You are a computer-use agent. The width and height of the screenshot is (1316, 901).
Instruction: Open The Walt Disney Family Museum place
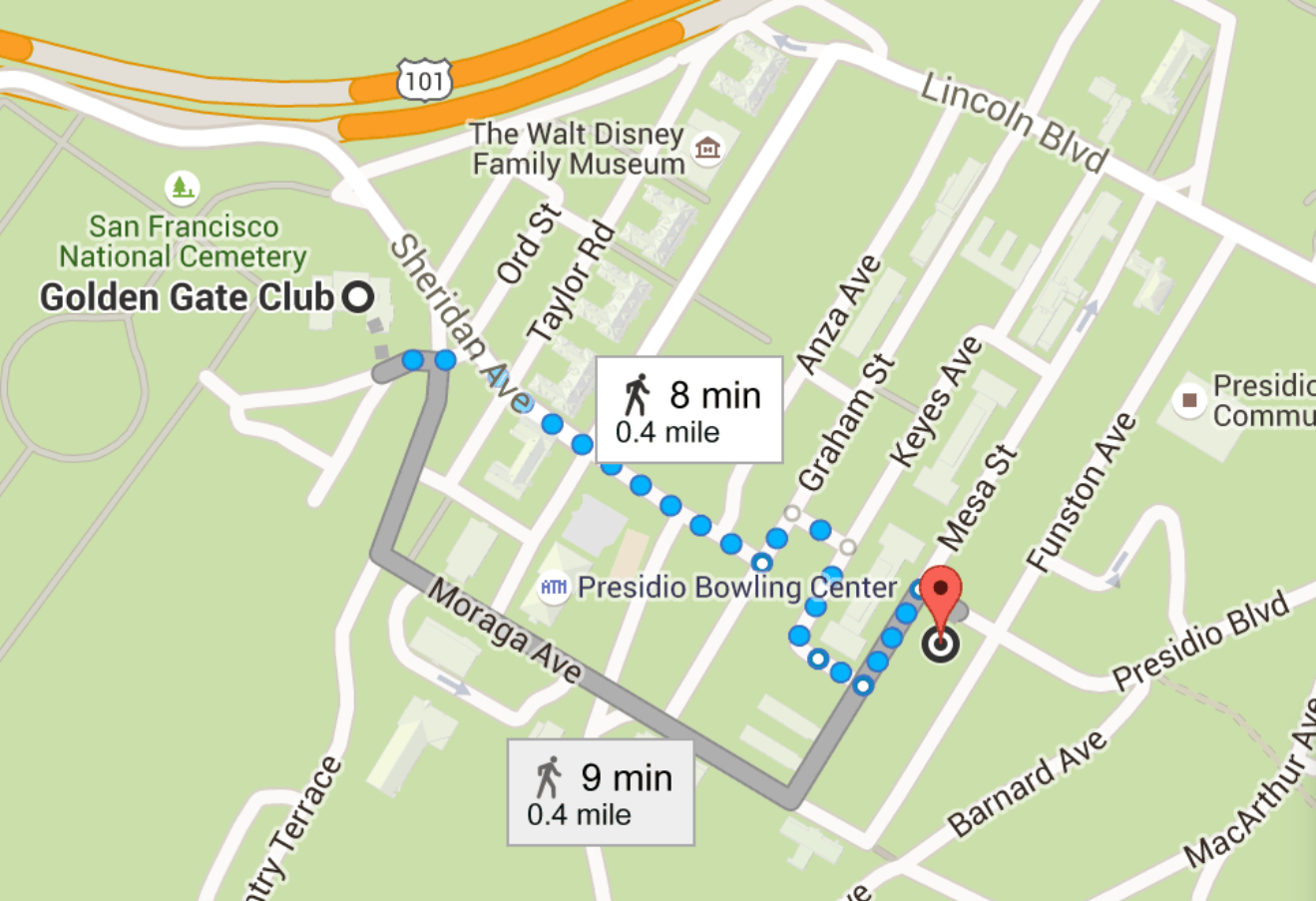pos(707,149)
